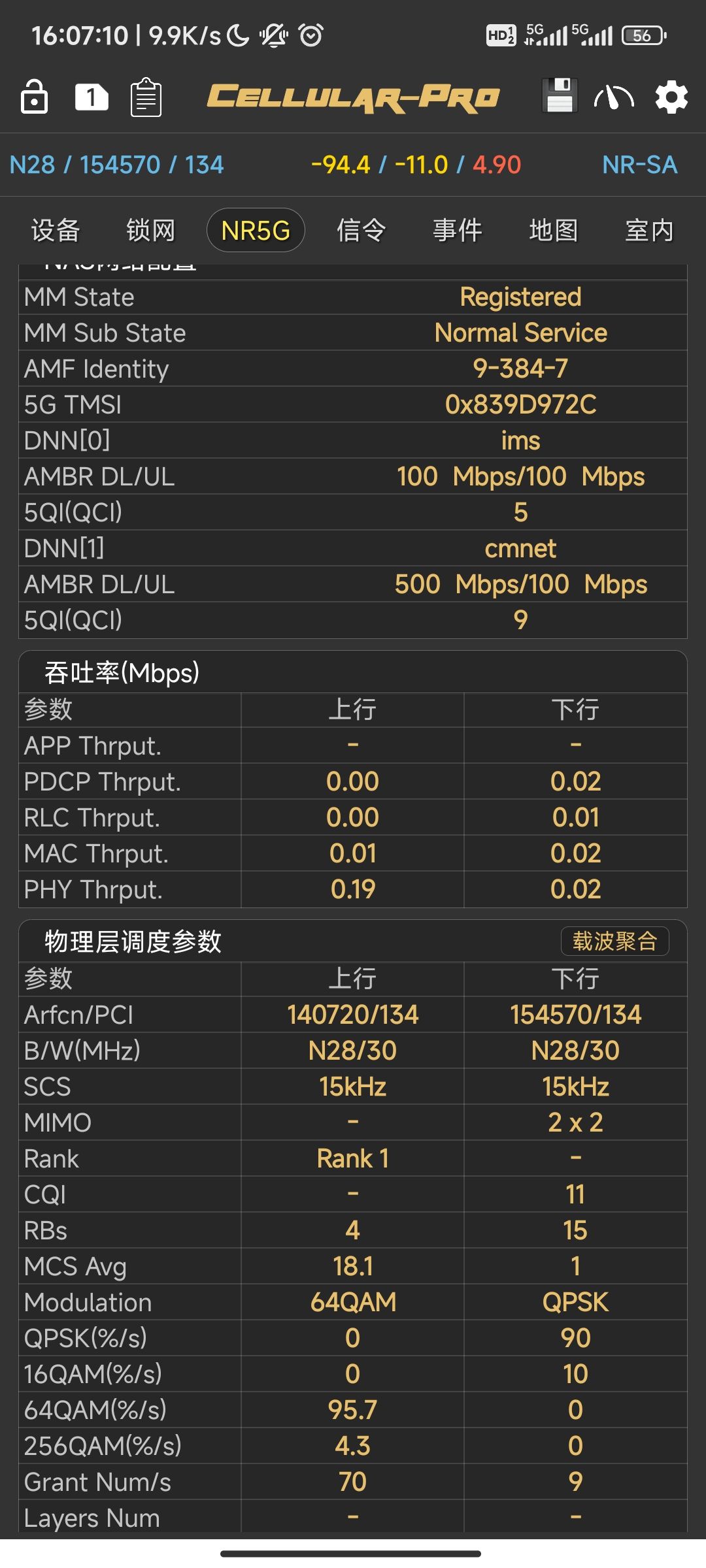
Task: Switch to the 设备 tab
Action: [56, 230]
